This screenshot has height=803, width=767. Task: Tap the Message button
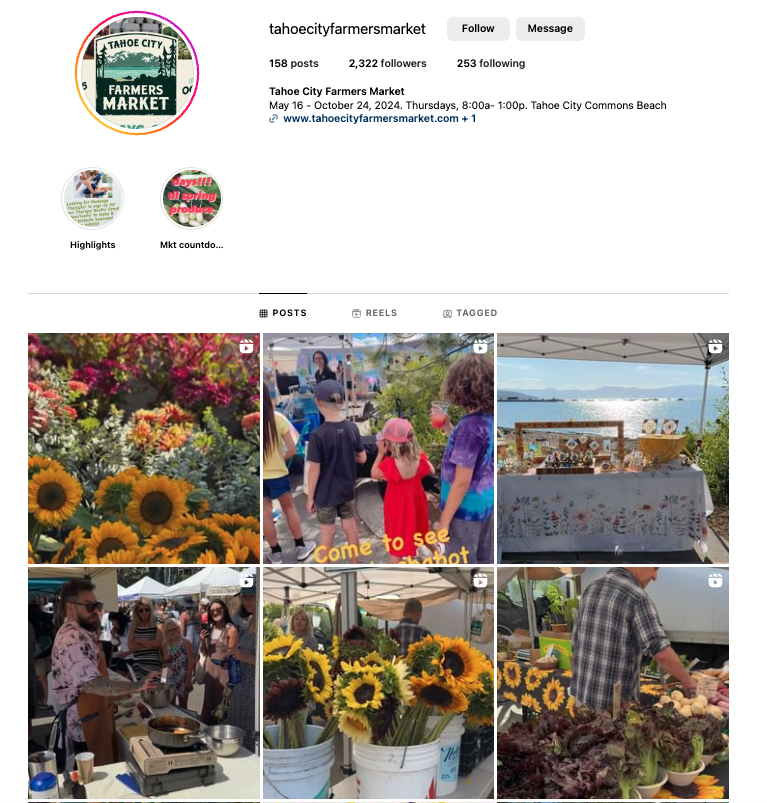[549, 29]
